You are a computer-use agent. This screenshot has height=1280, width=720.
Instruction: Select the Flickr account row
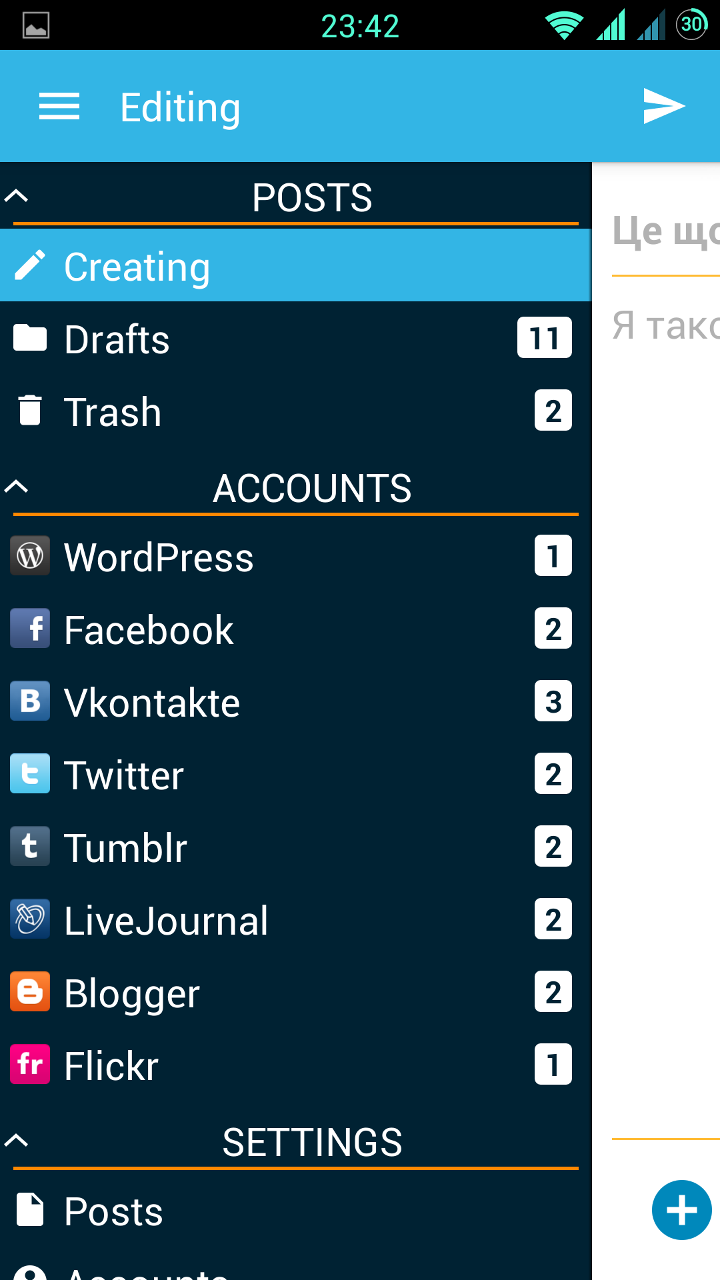point(295,1066)
